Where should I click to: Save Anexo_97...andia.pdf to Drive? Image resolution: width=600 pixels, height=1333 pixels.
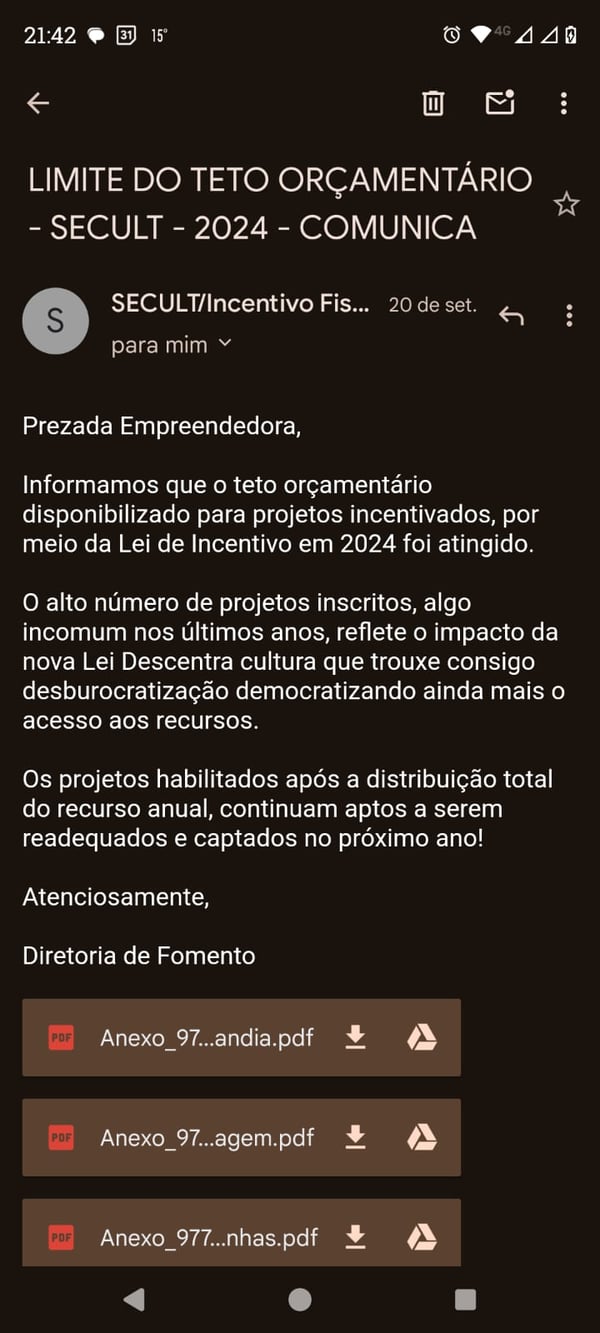tap(422, 1038)
